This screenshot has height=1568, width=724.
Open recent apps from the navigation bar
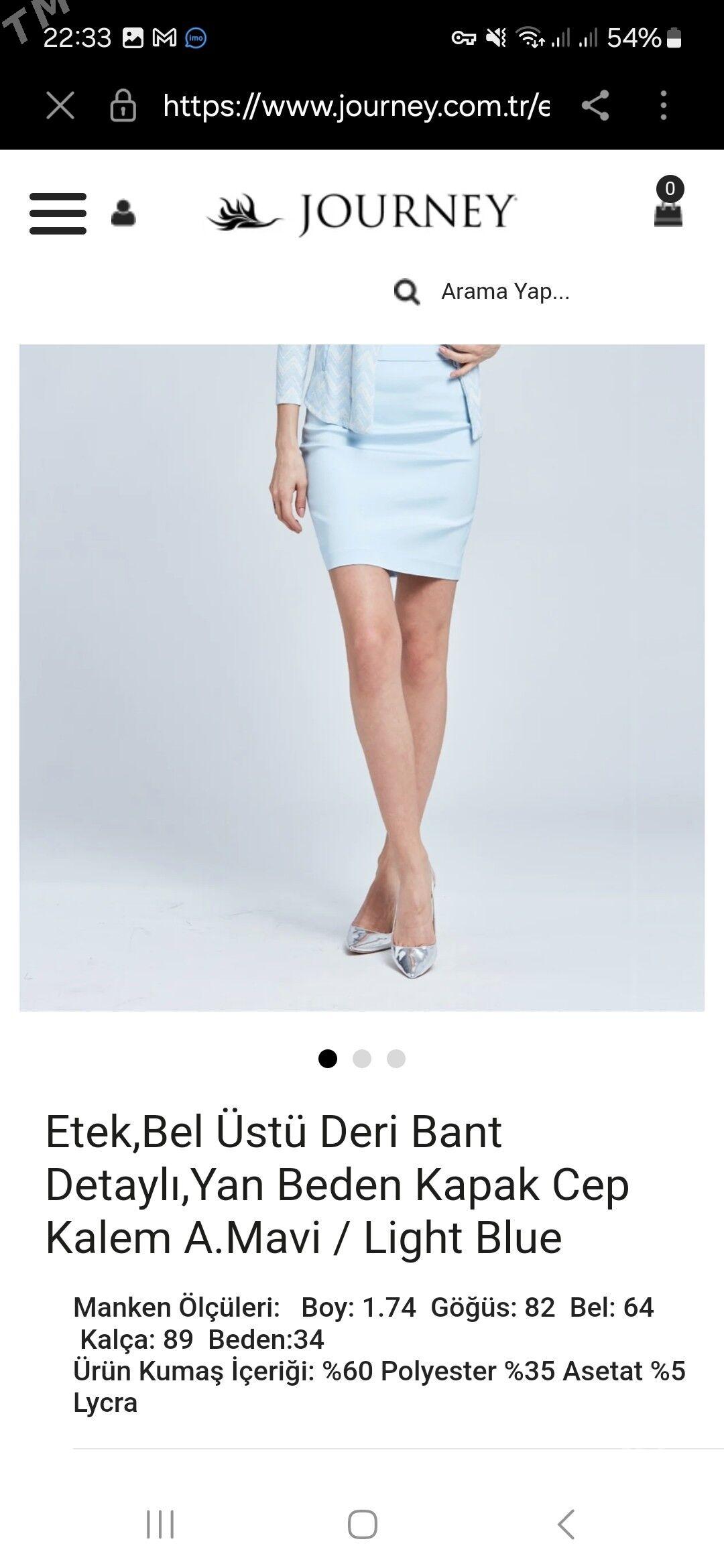160,1524
